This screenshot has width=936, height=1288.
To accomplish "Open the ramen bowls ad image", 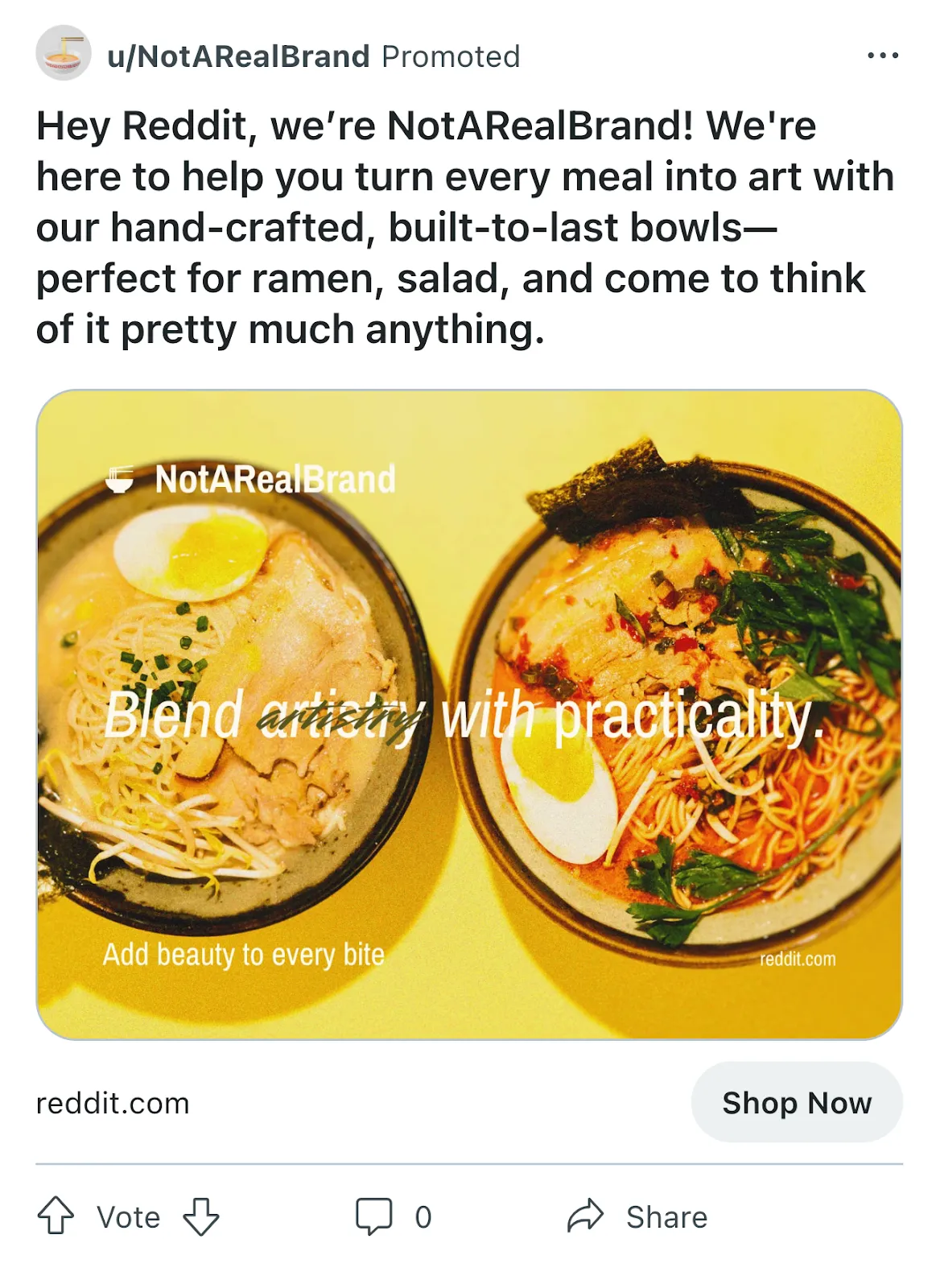I will point(468,714).
